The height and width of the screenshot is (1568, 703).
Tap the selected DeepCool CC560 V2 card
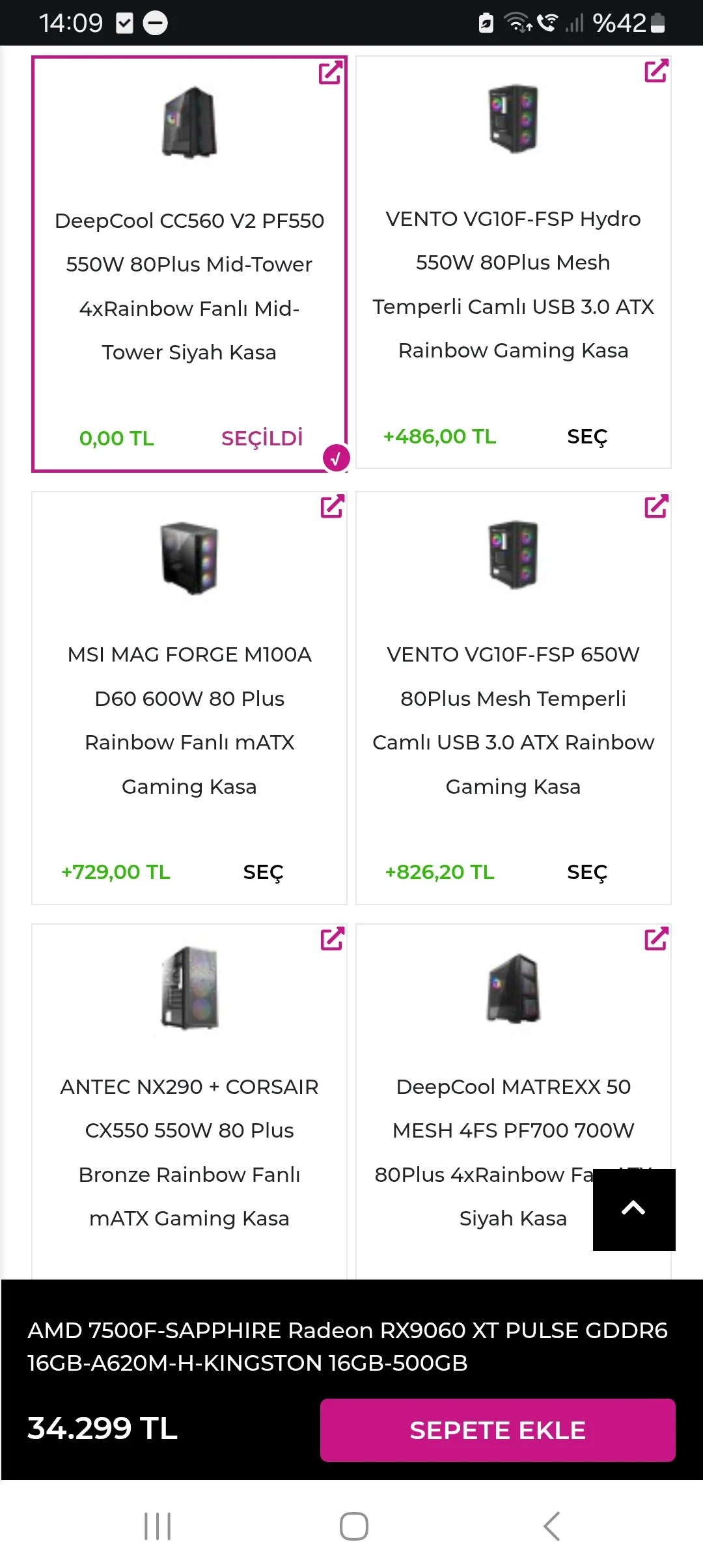(x=189, y=273)
